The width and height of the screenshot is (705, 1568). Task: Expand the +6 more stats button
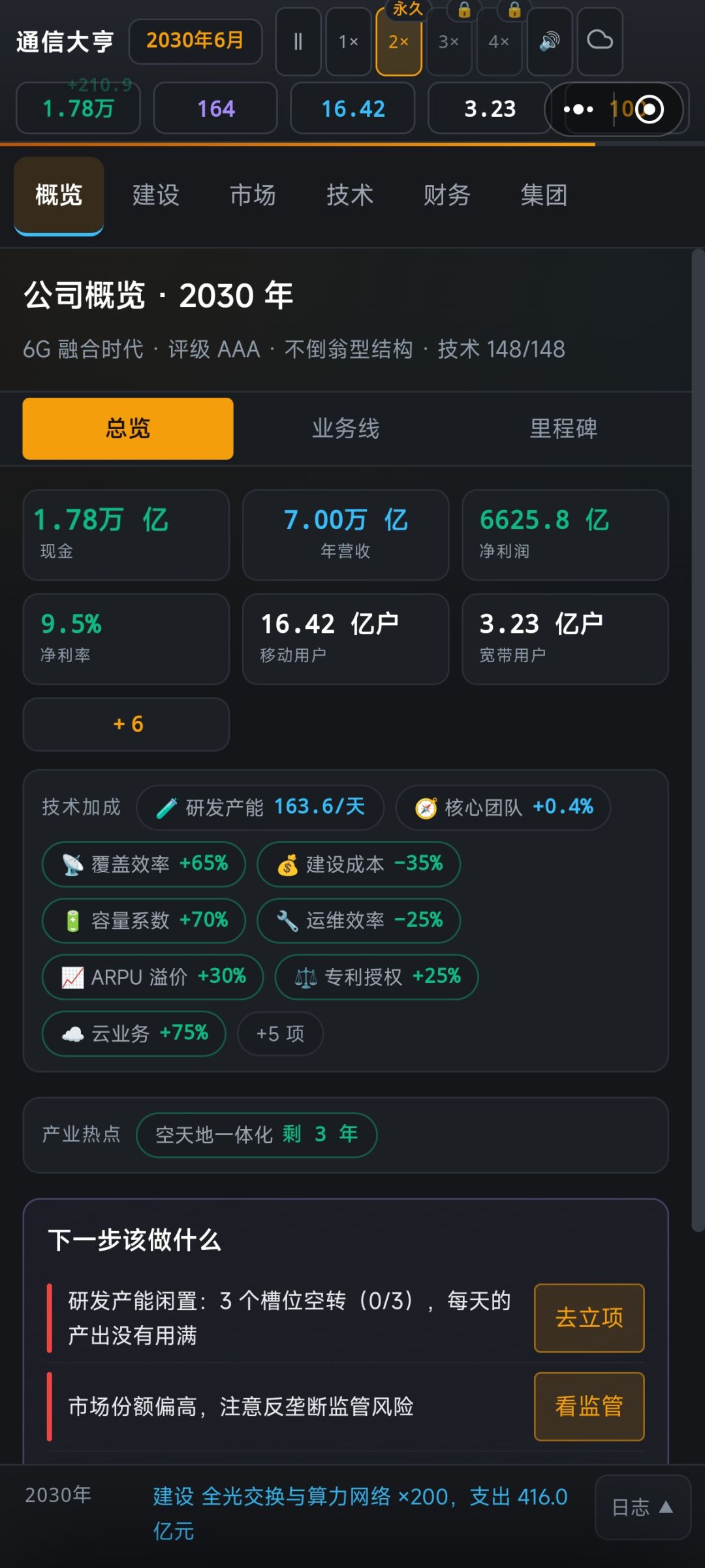(x=127, y=724)
